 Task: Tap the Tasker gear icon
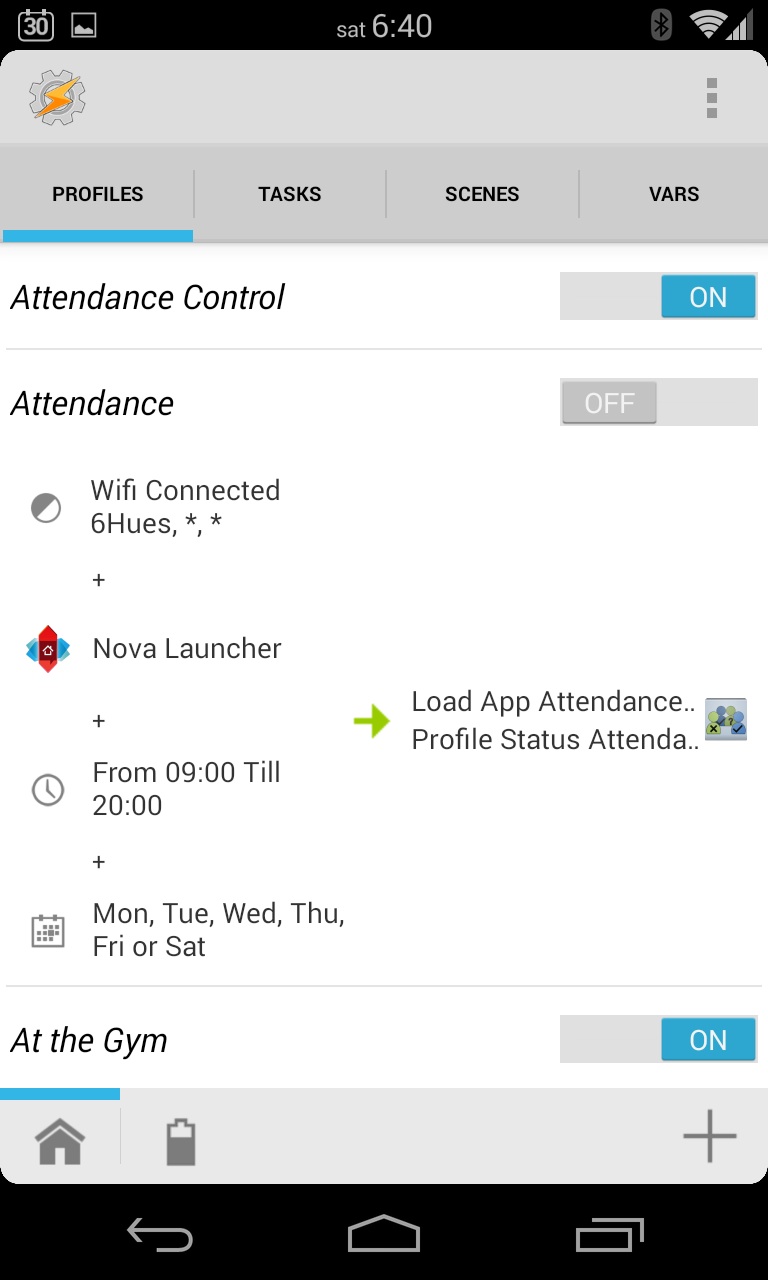(57, 97)
